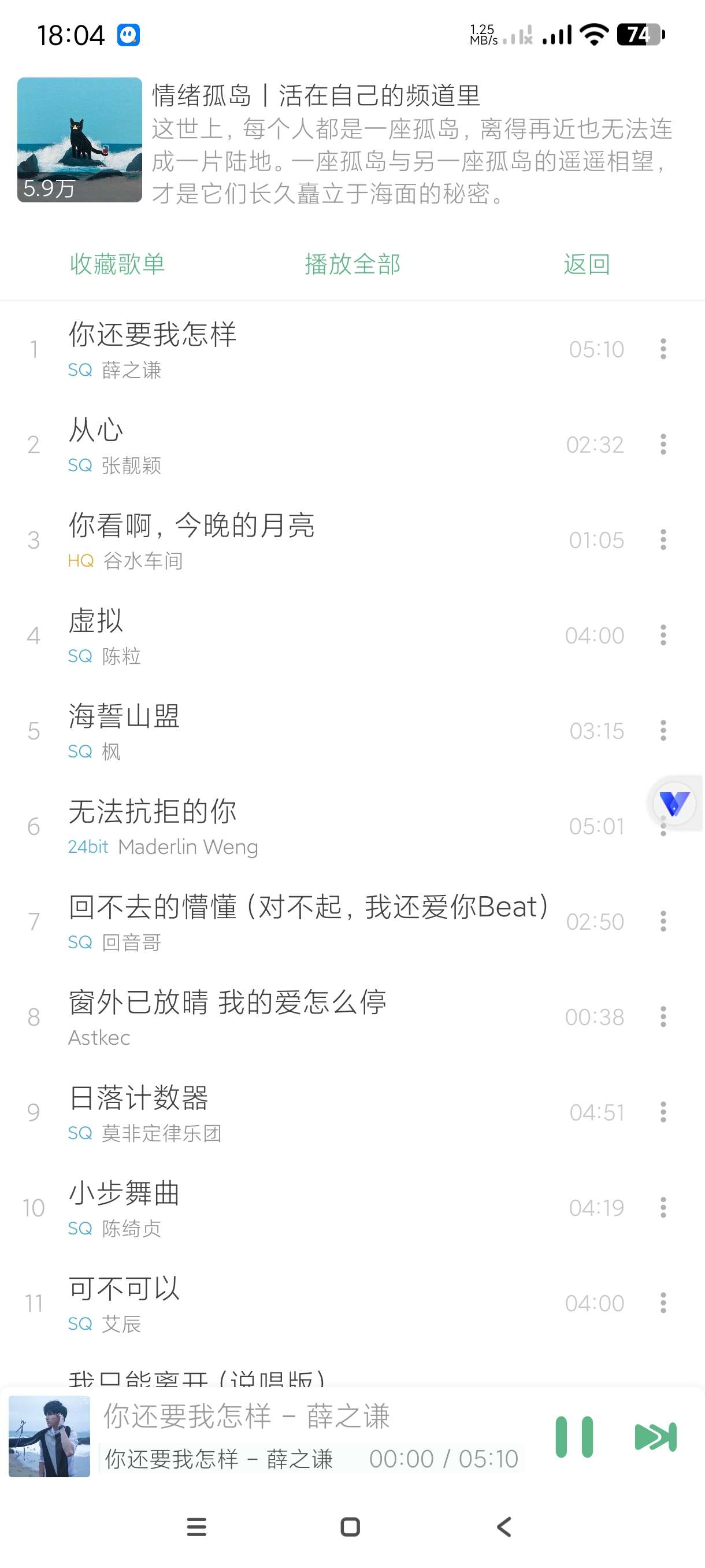Open more options for 从心

coord(663,445)
